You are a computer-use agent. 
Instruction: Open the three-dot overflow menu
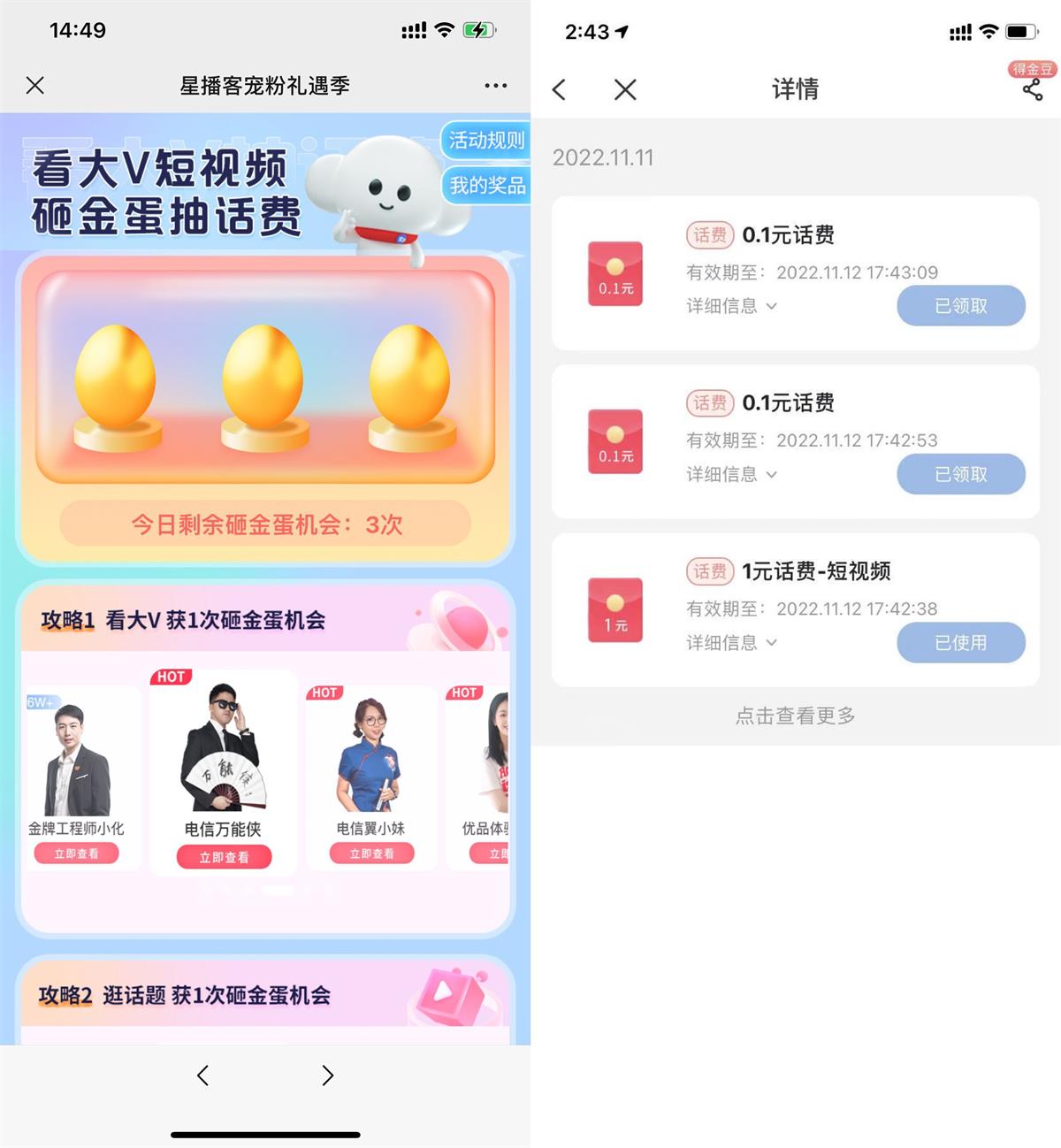click(x=495, y=86)
